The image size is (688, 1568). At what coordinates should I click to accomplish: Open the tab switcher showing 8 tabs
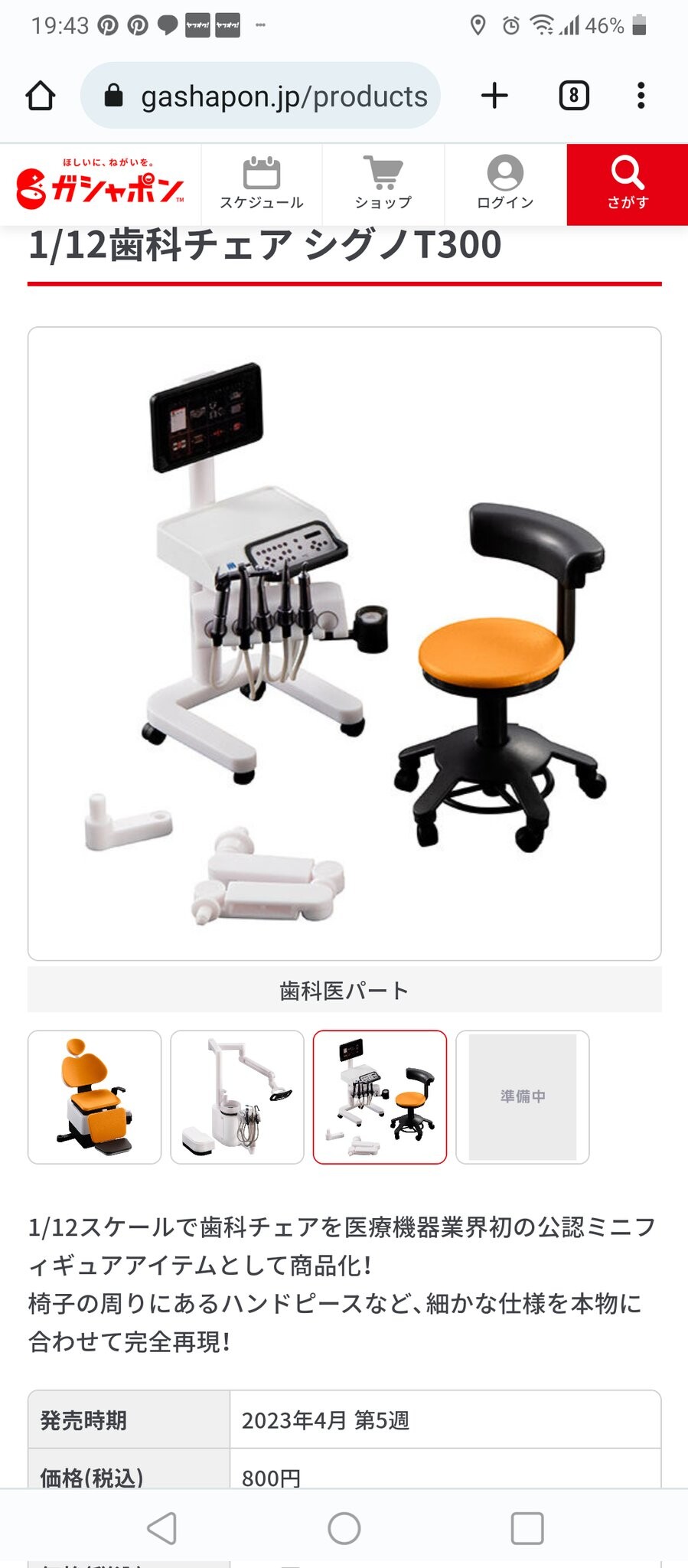[574, 96]
